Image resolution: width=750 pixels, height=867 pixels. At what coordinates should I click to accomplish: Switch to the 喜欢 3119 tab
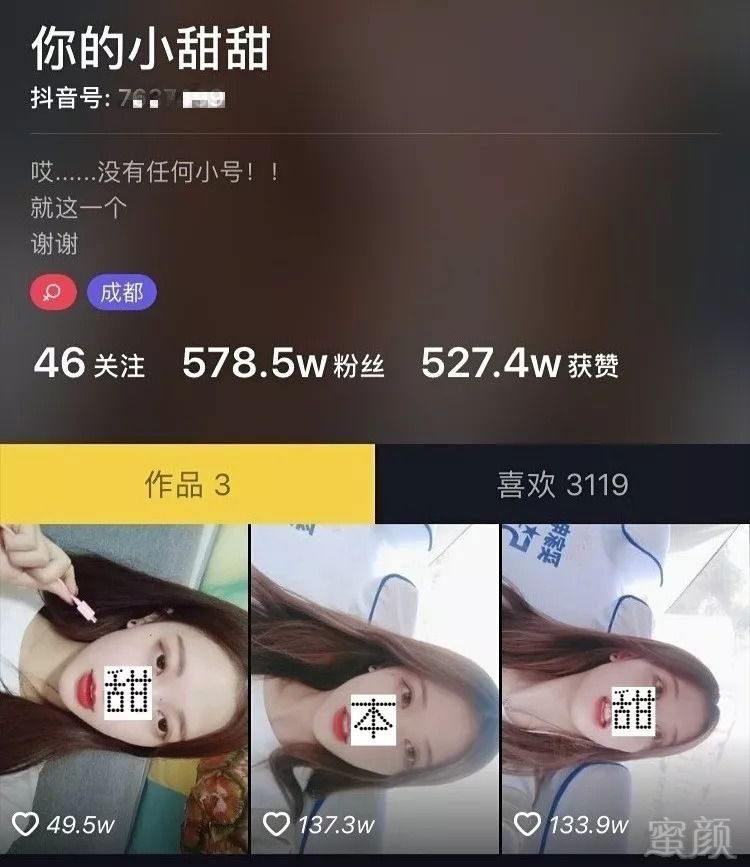(x=562, y=485)
